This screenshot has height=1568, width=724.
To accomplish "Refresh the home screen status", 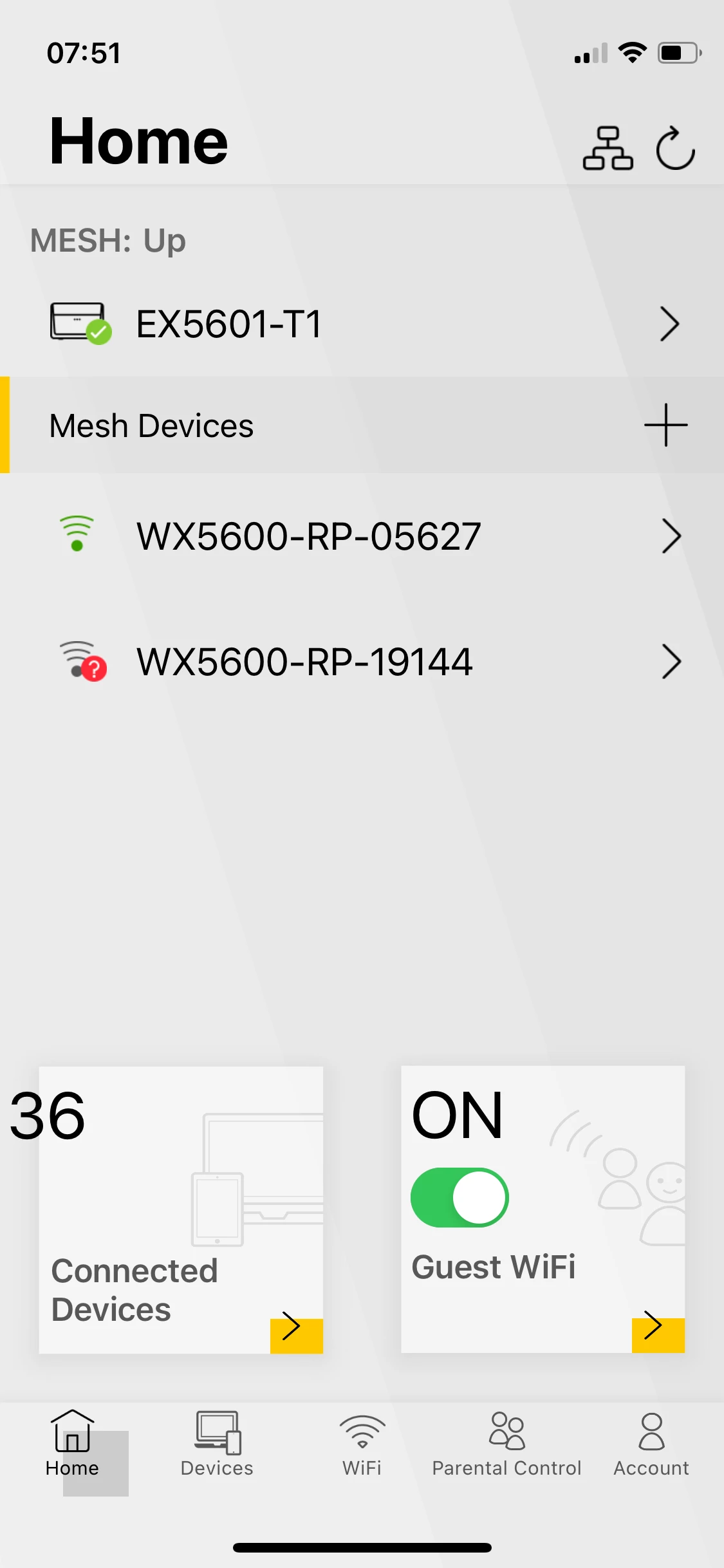I will (675, 148).
